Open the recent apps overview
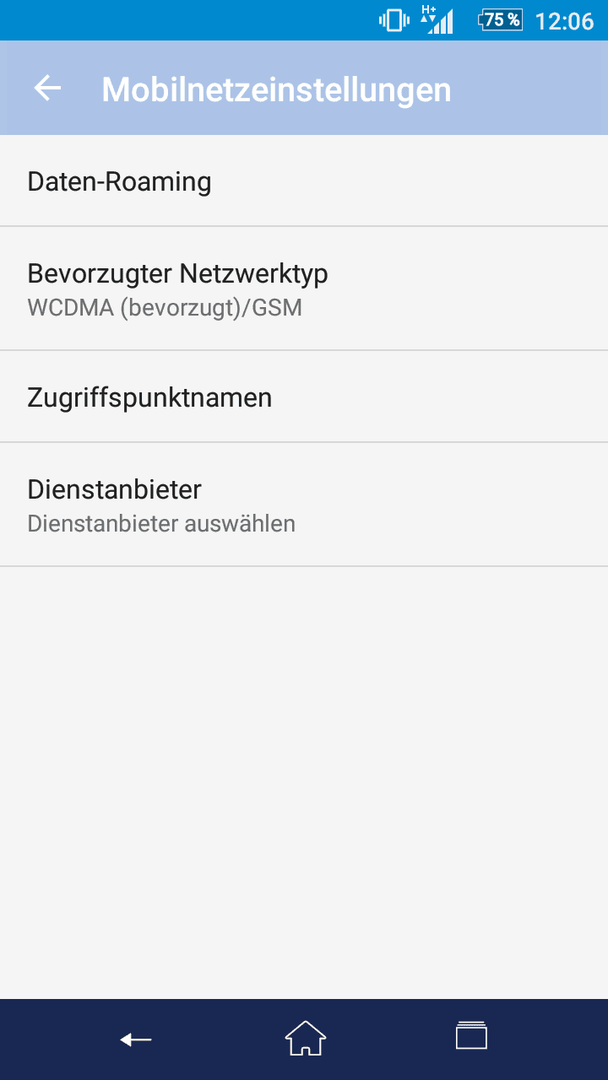 tap(471, 1035)
